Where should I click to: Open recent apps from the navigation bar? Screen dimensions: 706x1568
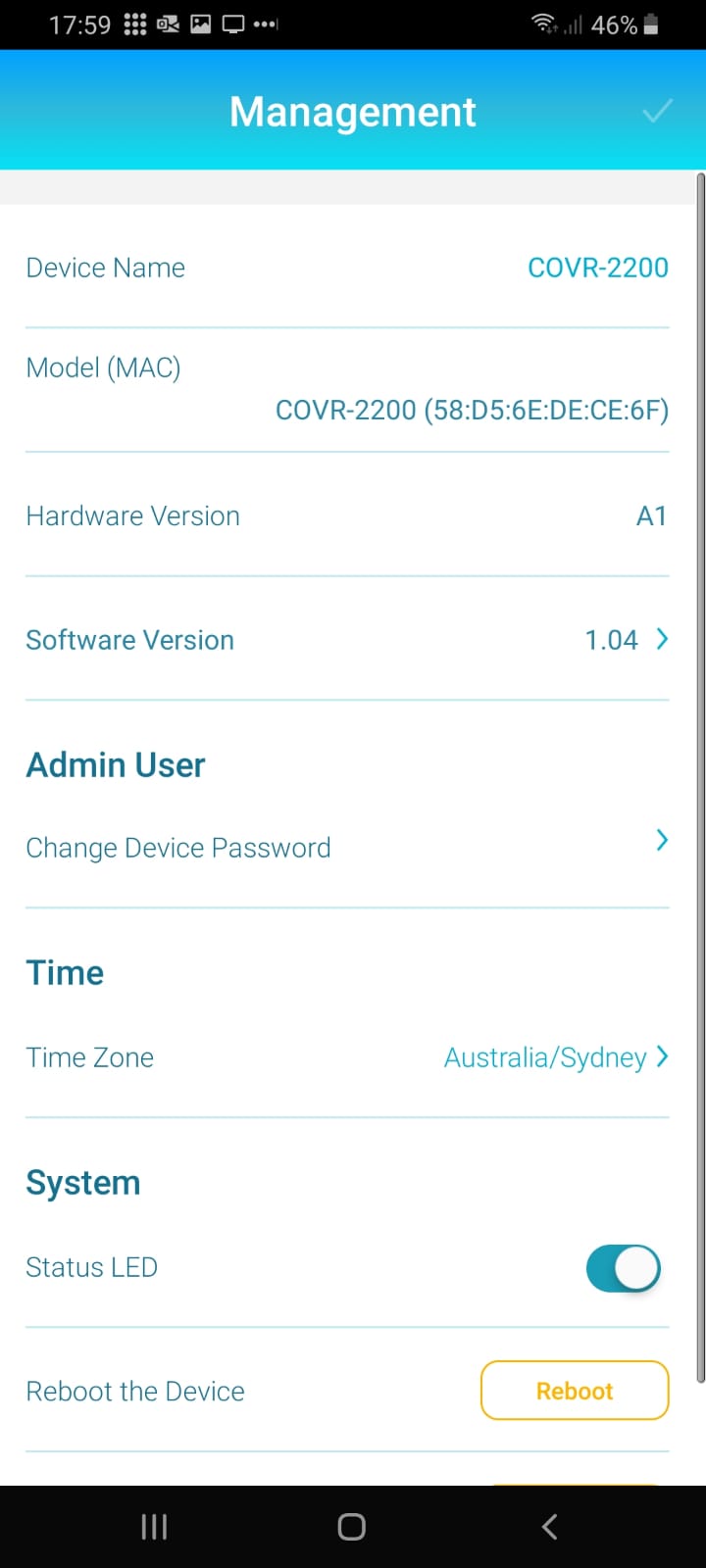(x=154, y=1526)
